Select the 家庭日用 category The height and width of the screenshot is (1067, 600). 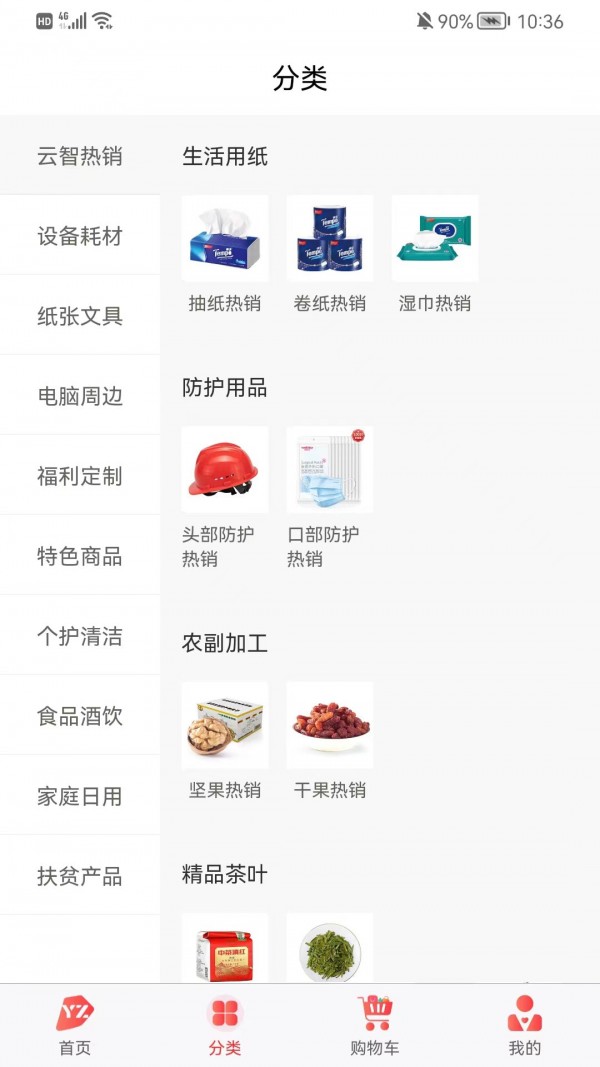pos(80,795)
